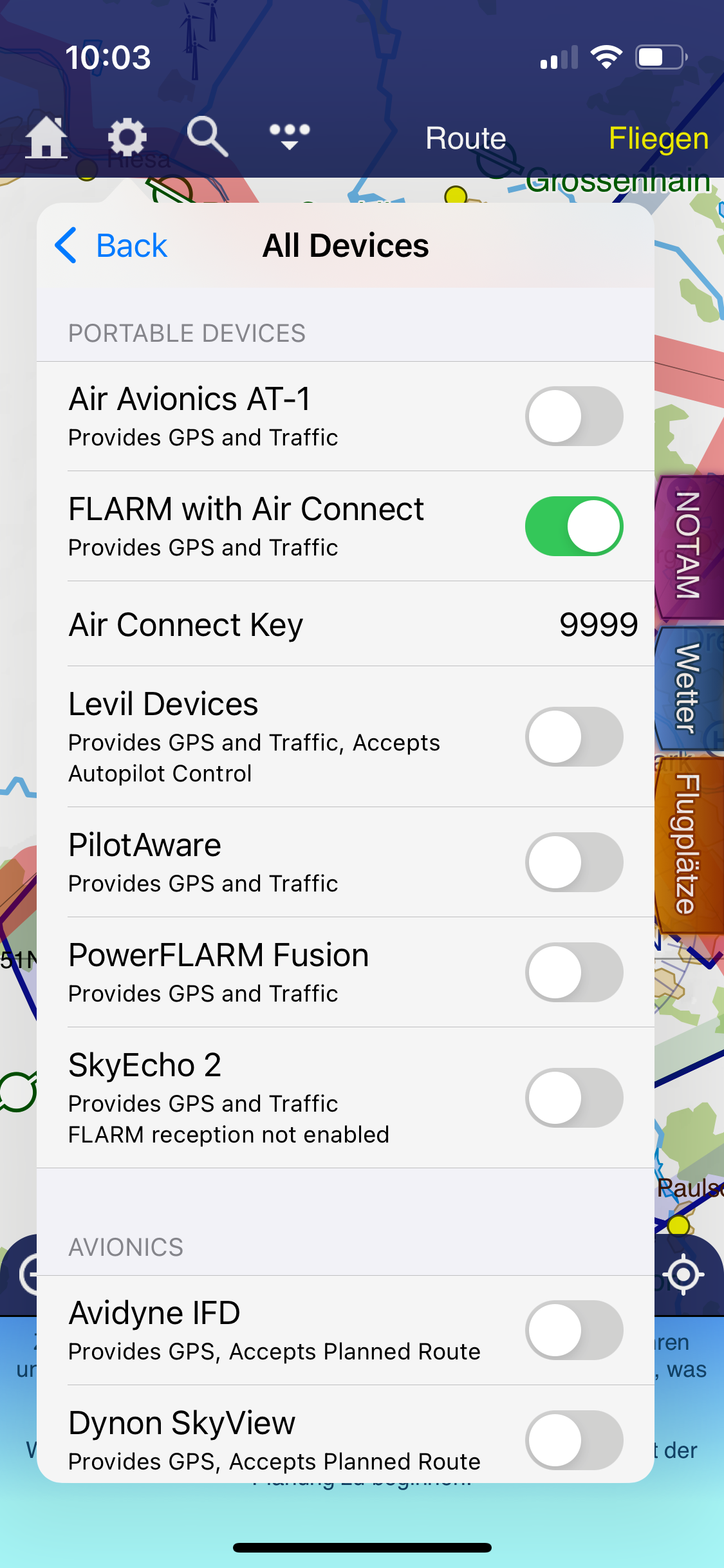Viewport: 724px width, 1568px height.
Task: Open the Wetter side tab
Action: [689, 688]
